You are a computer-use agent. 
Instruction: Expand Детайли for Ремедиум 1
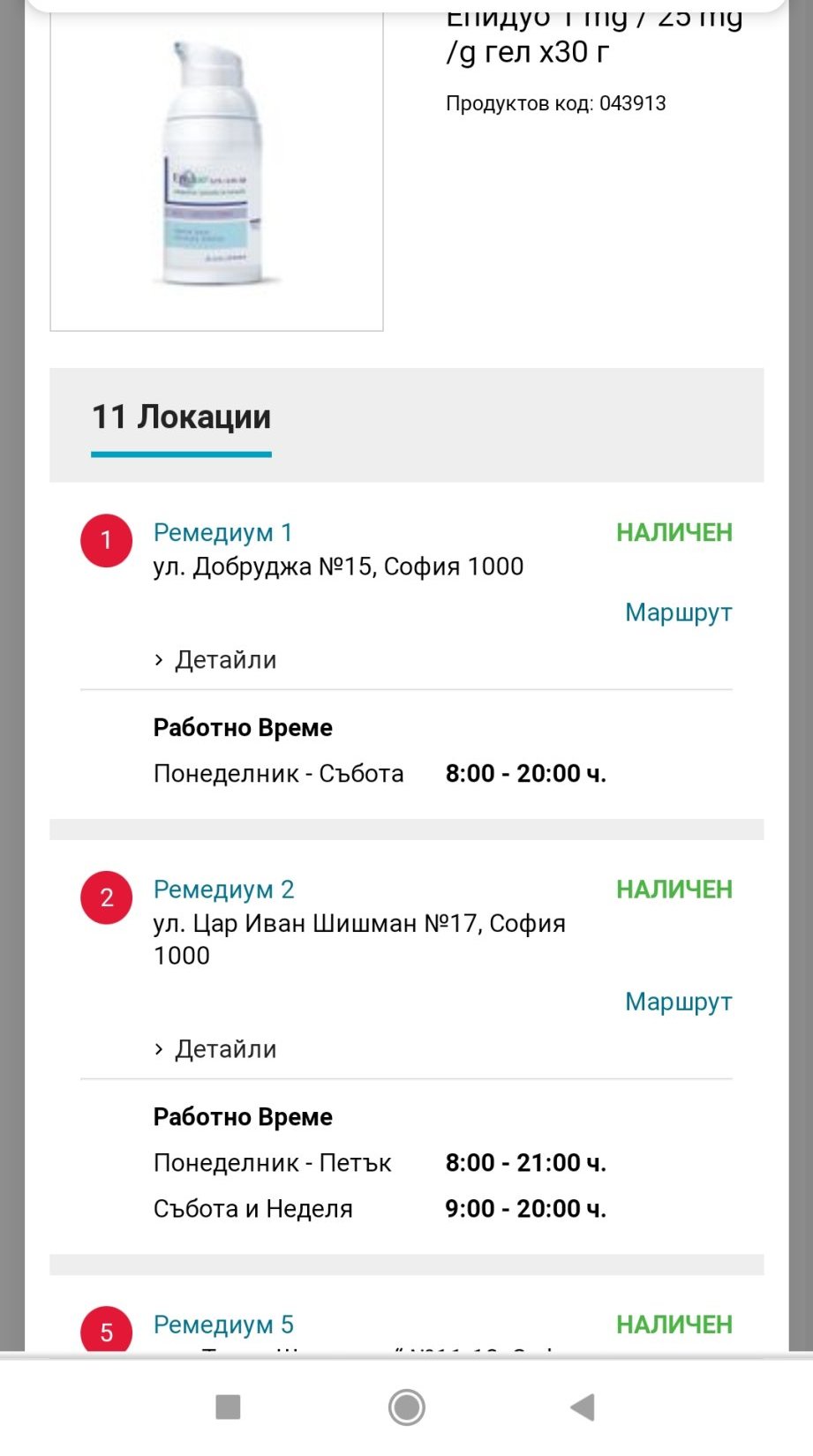point(216,659)
